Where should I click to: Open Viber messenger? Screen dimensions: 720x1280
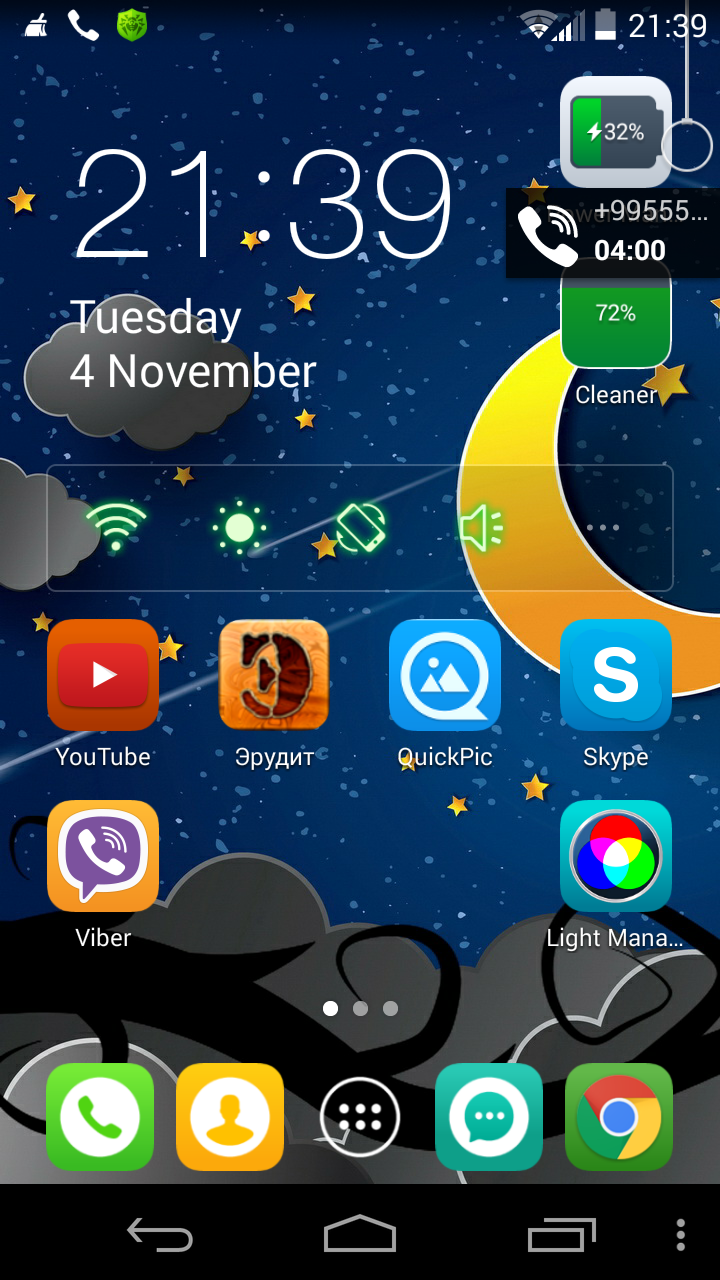click(103, 856)
